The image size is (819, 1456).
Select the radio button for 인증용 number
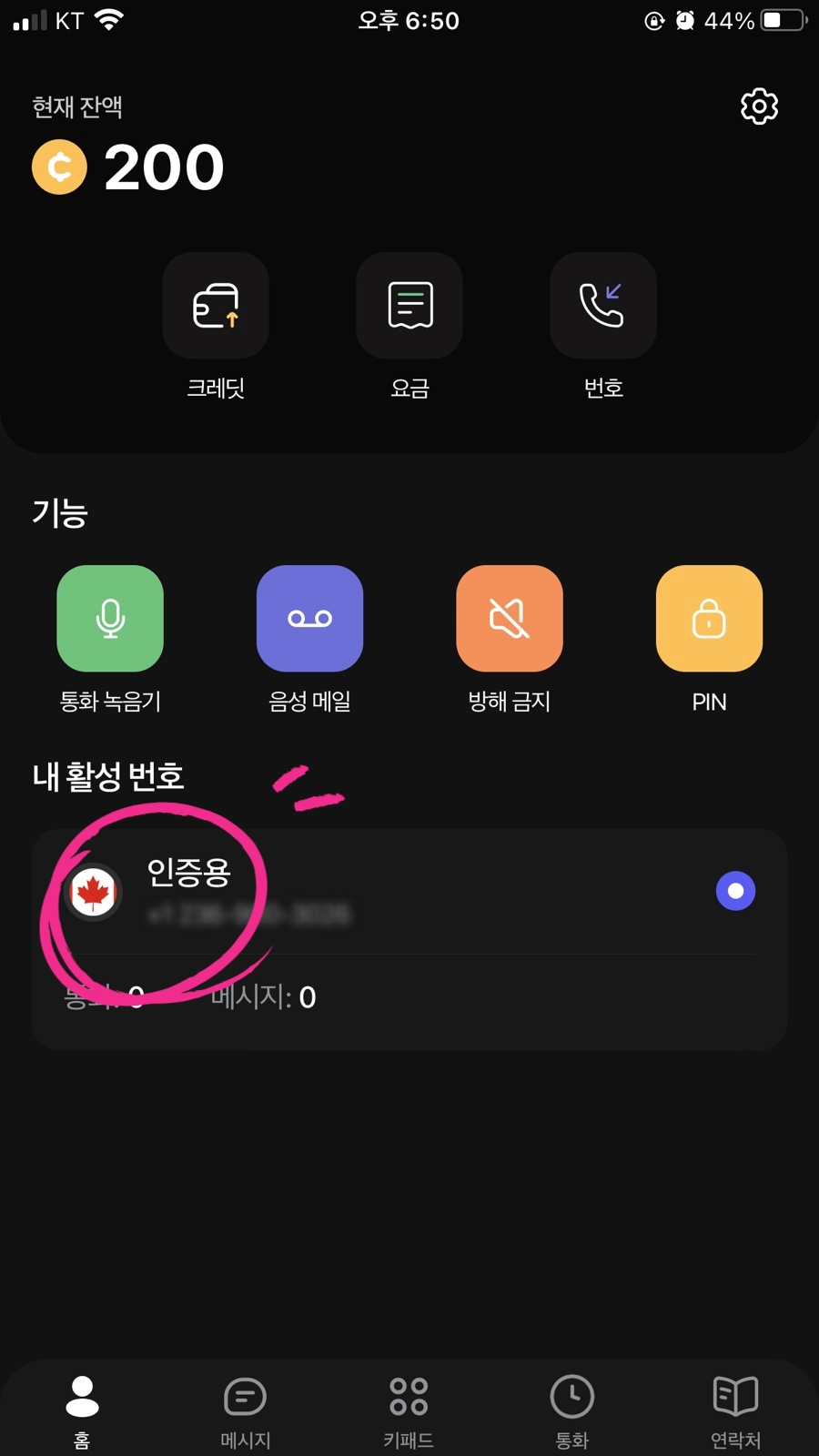click(x=735, y=891)
